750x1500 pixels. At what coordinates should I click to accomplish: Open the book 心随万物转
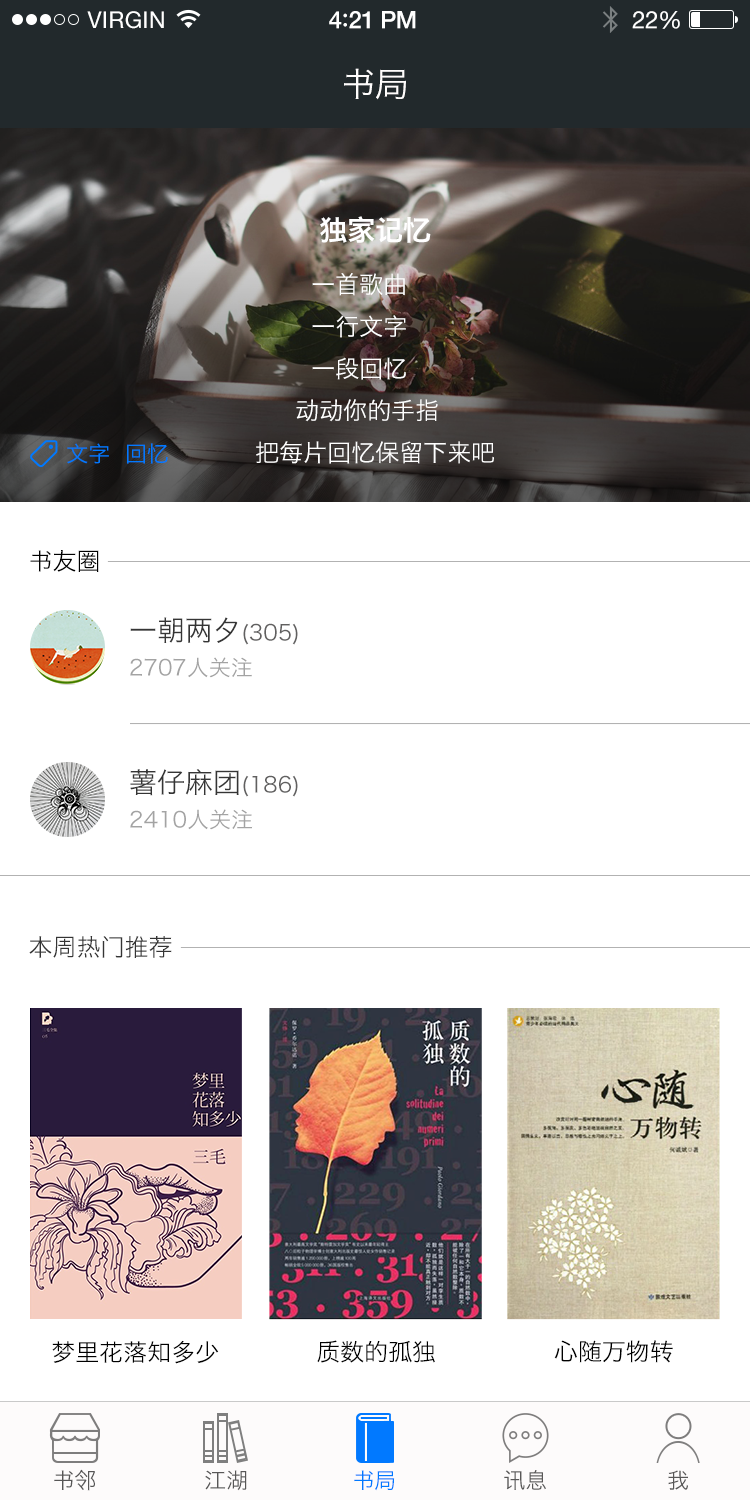point(613,1163)
